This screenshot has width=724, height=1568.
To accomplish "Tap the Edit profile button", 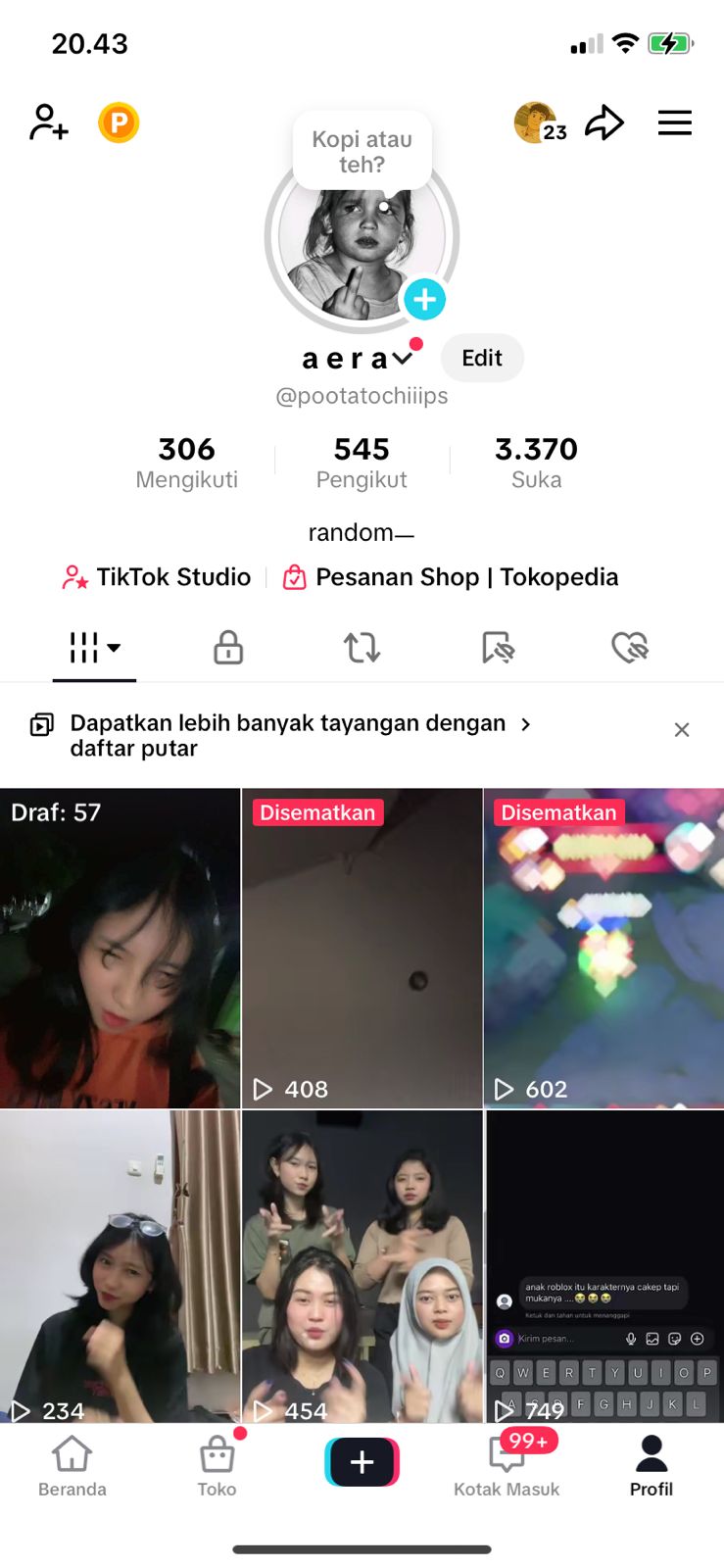I will (482, 358).
